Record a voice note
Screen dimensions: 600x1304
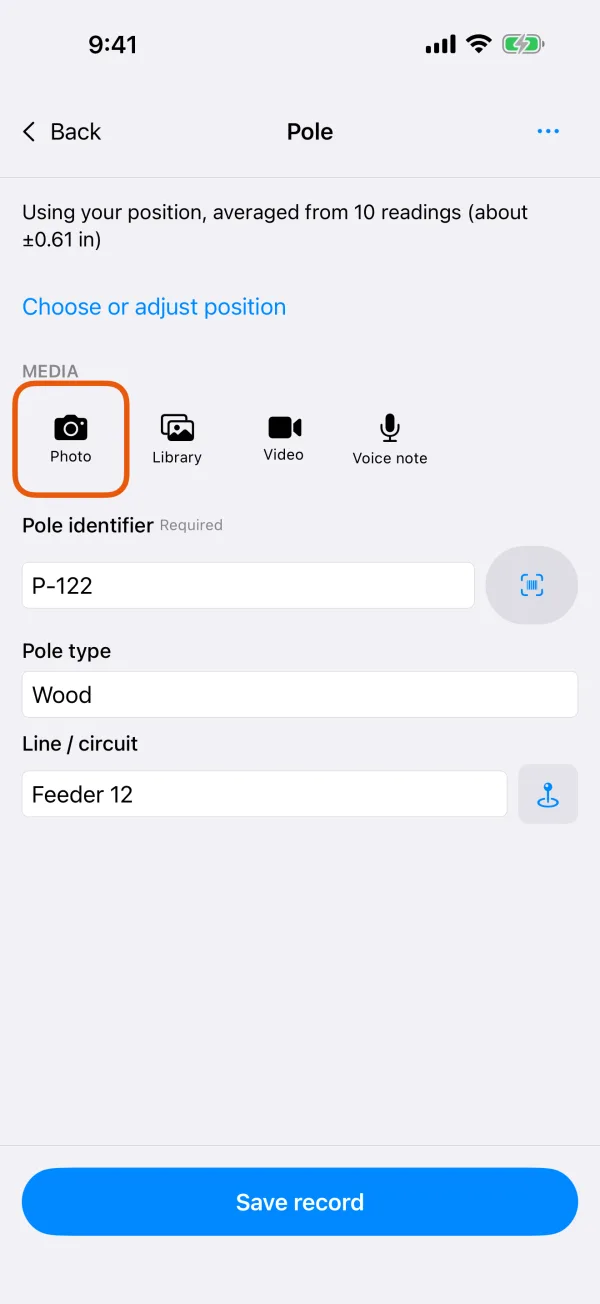390,440
